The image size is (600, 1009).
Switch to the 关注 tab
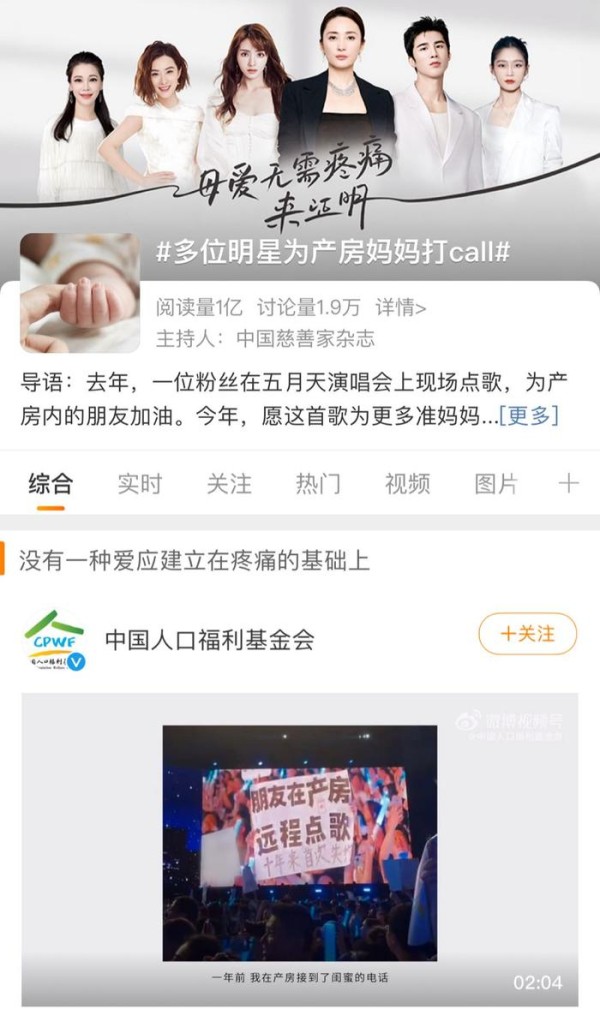[x=229, y=483]
